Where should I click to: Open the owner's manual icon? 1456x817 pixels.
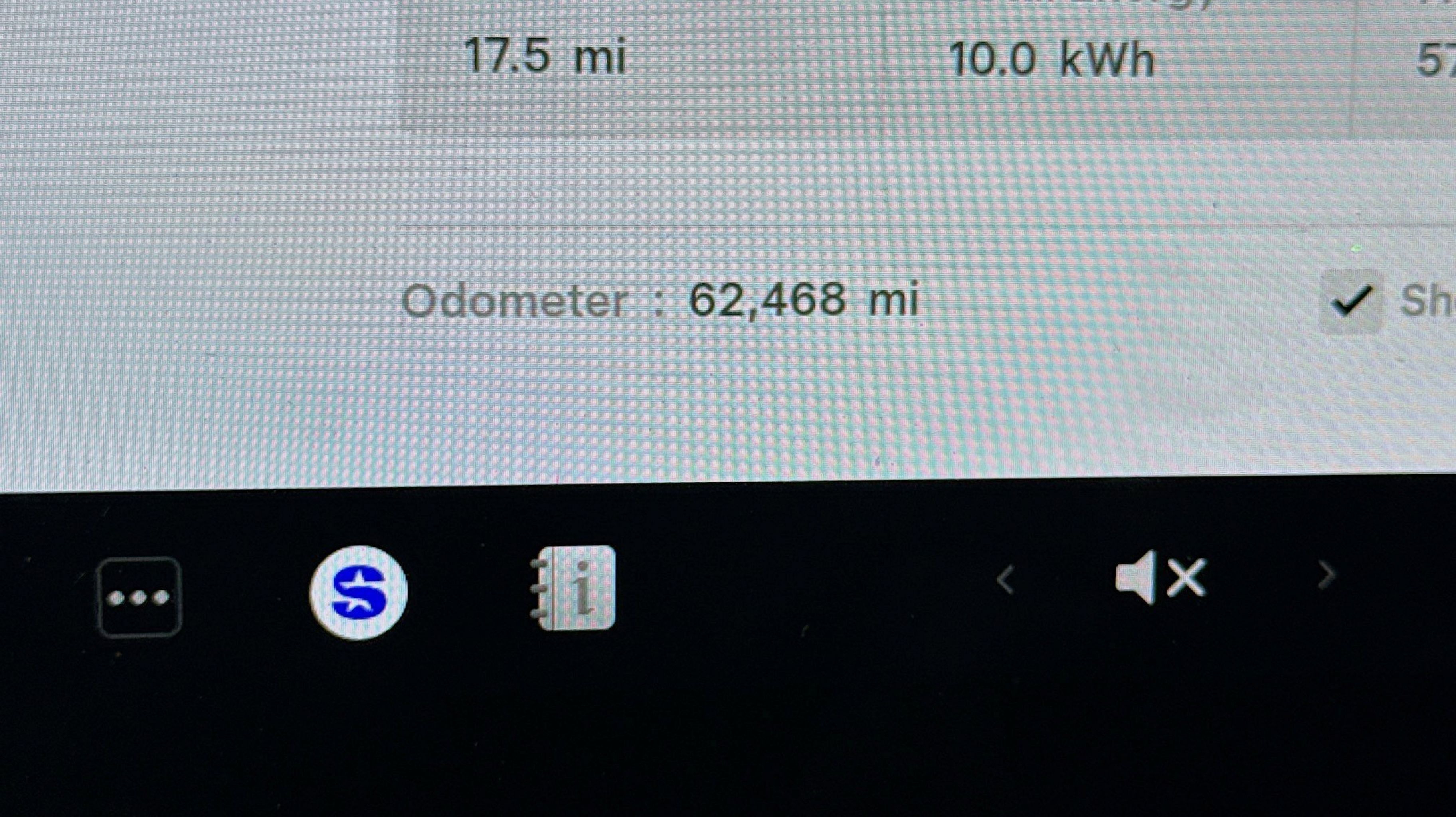point(573,588)
